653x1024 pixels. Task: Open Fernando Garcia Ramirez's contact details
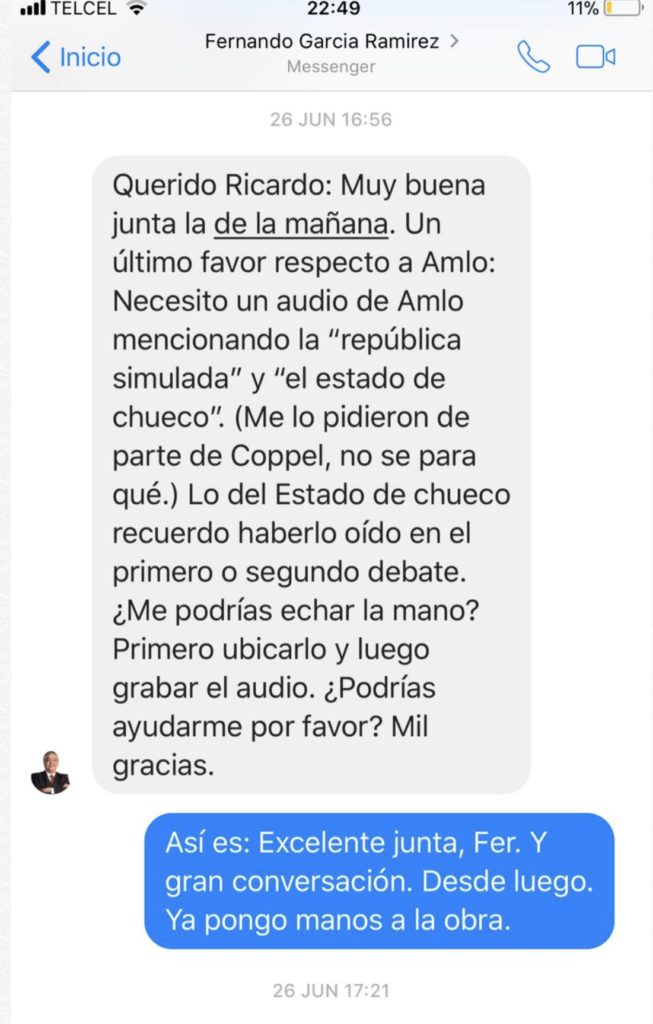pyautogui.click(x=332, y=42)
